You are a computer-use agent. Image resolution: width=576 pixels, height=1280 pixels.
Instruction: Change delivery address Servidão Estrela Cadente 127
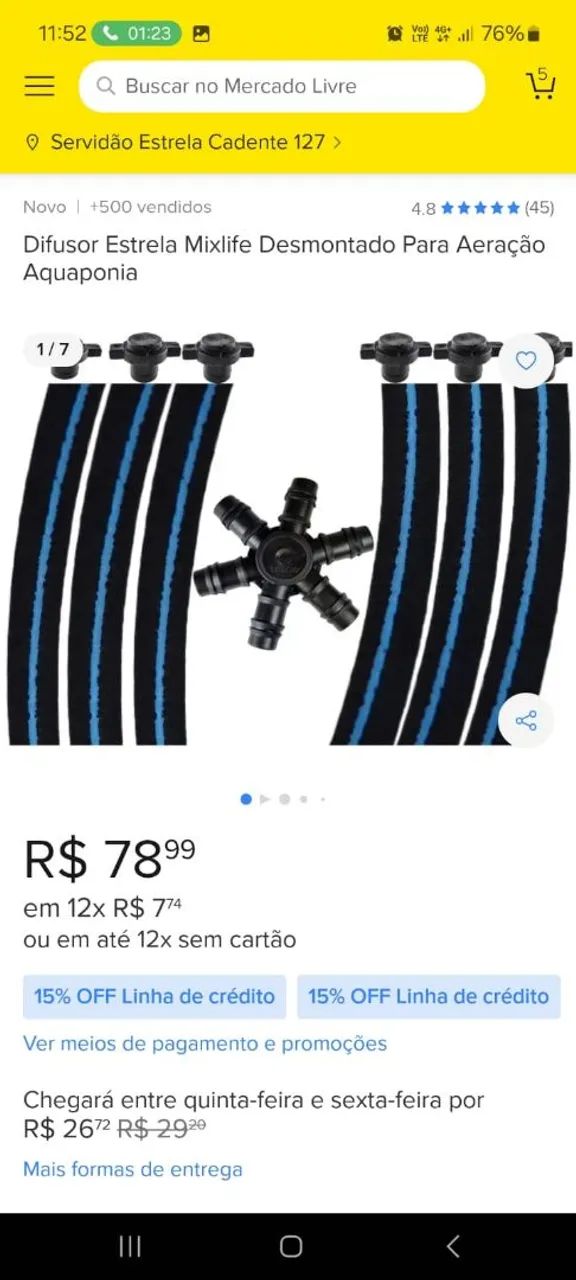[183, 142]
